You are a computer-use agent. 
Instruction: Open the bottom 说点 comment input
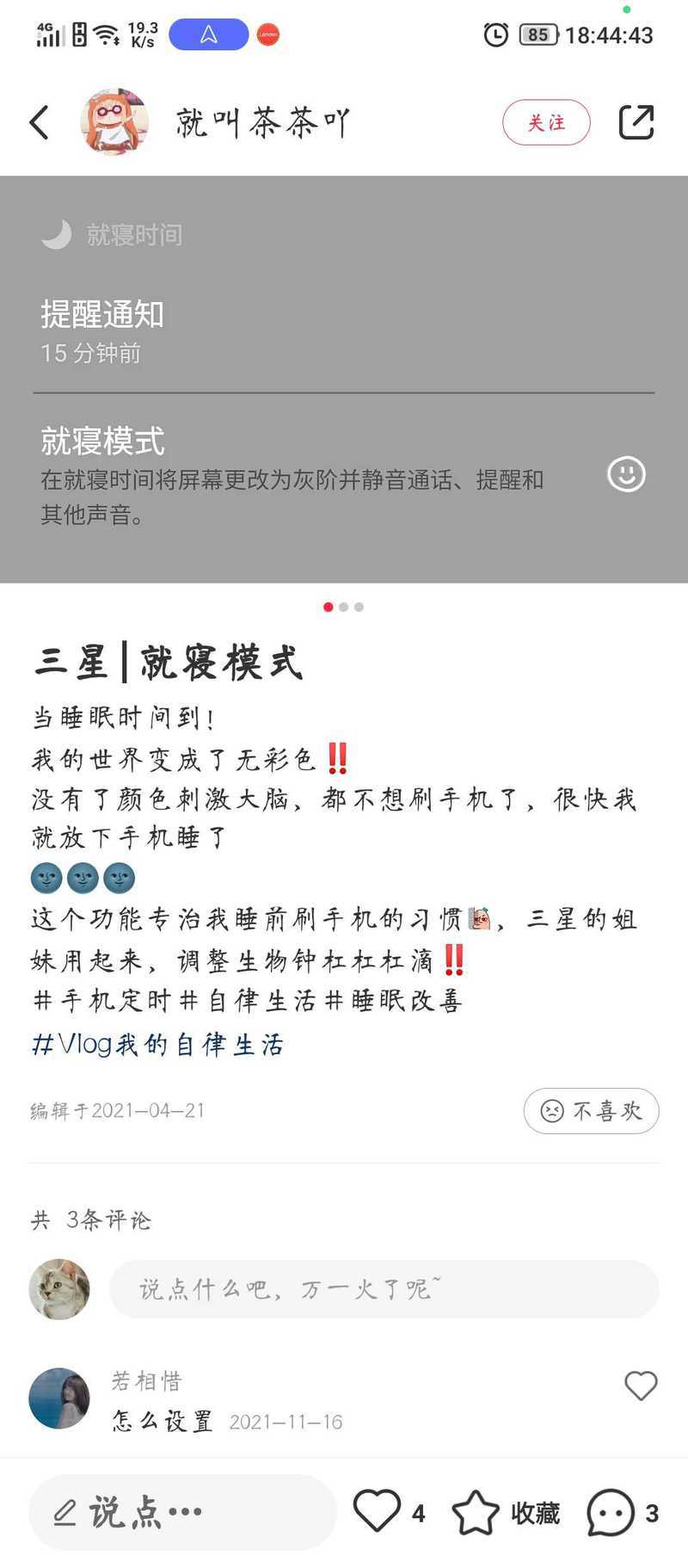[181, 1512]
